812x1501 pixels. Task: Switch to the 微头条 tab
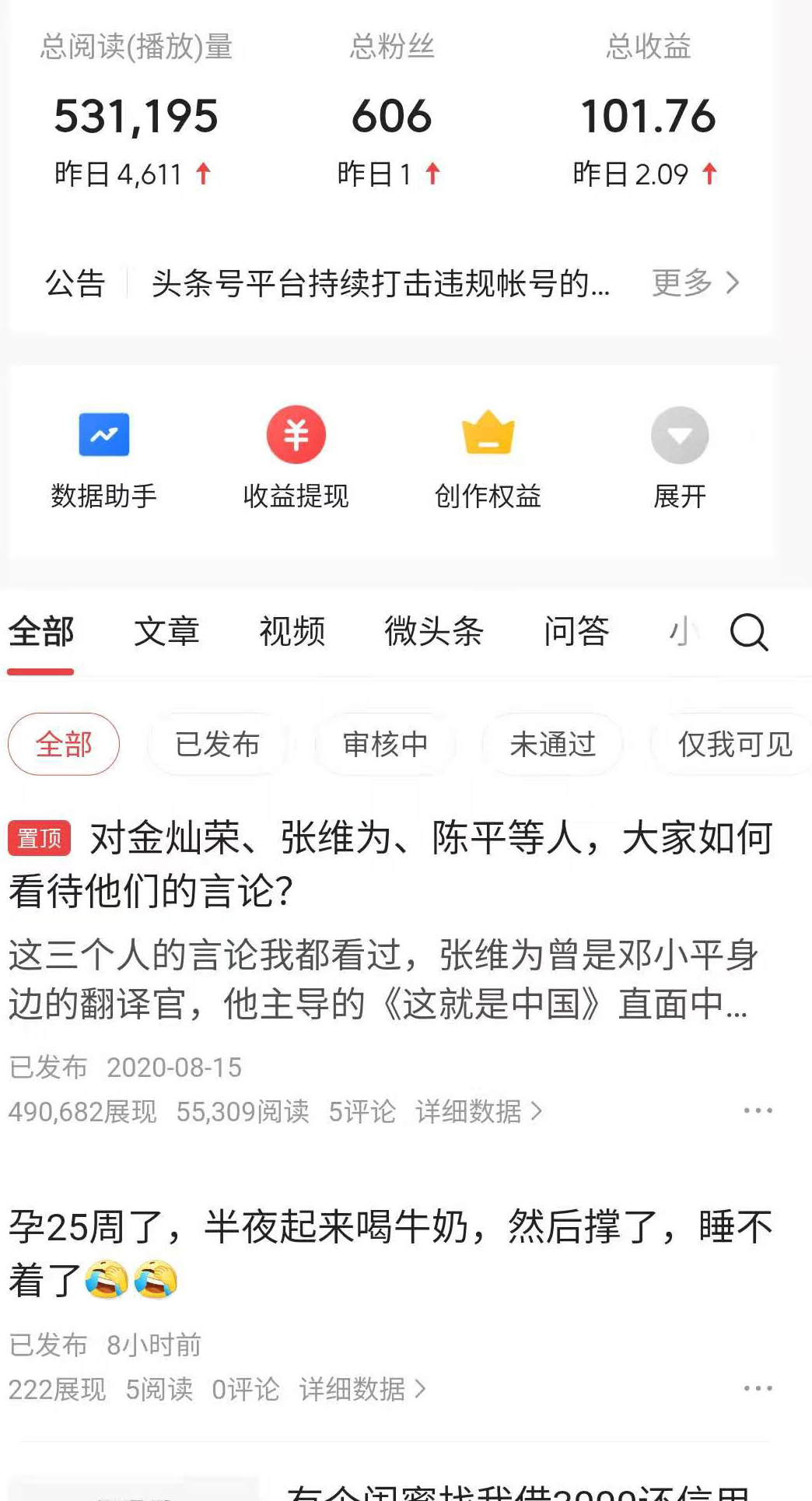pyautogui.click(x=435, y=633)
